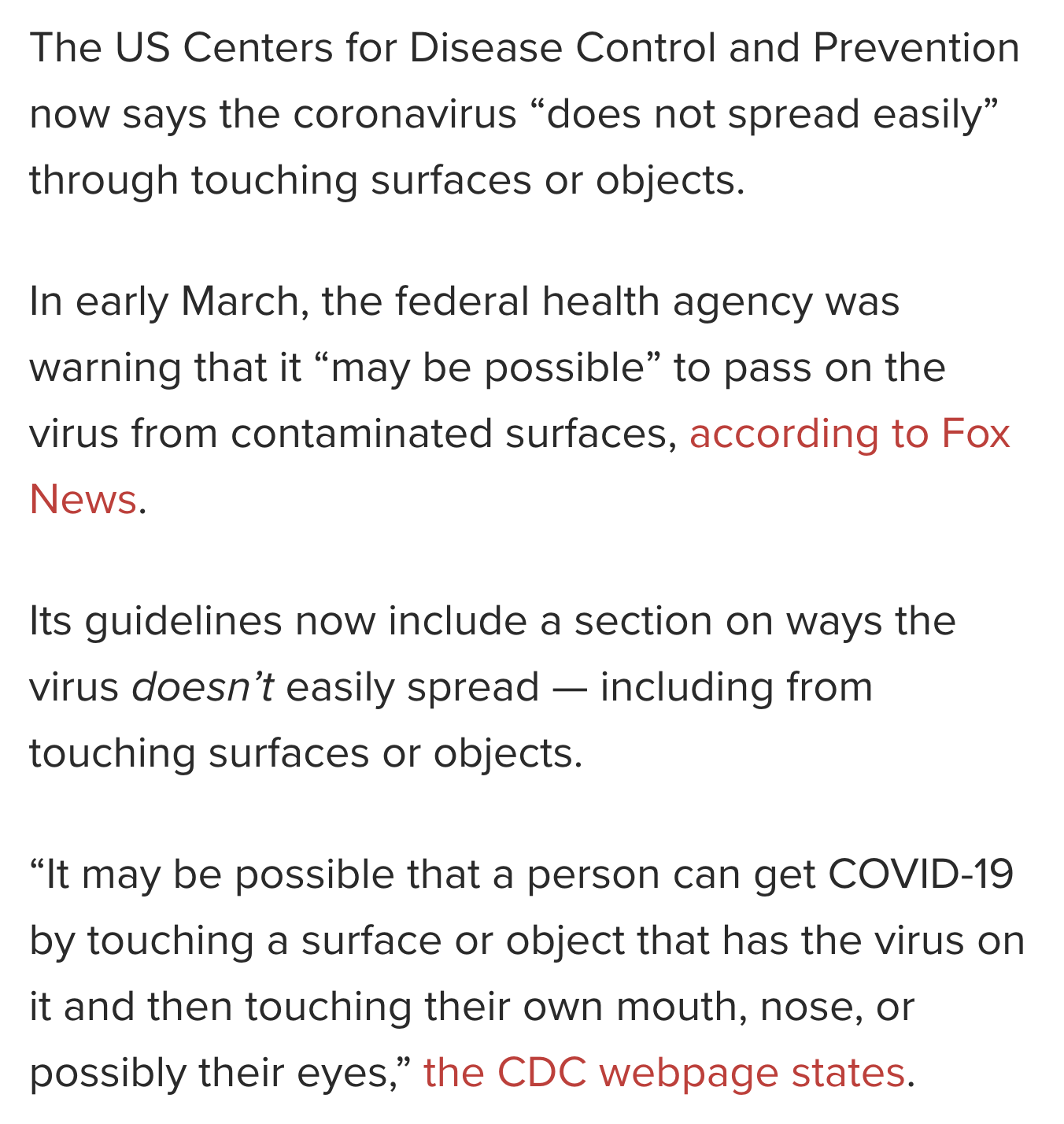Image resolution: width=1064 pixels, height=1124 pixels.
Task: Open the 'according to Fox News' link
Action: 848,434
